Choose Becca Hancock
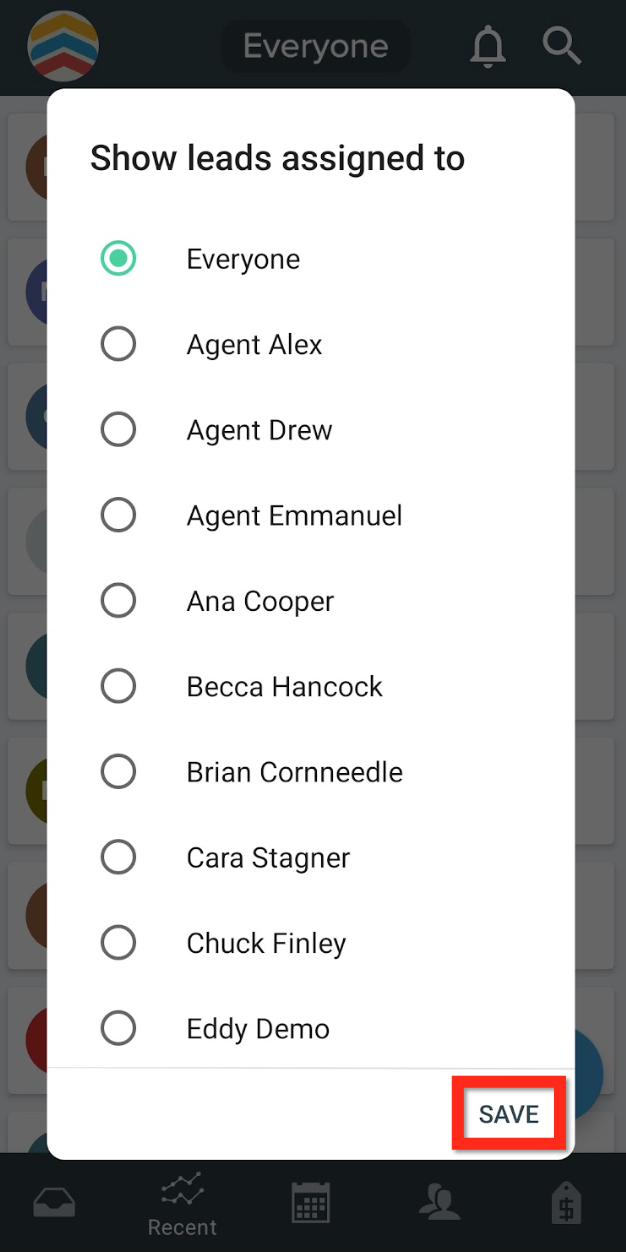This screenshot has height=1252, width=626. pos(311,687)
